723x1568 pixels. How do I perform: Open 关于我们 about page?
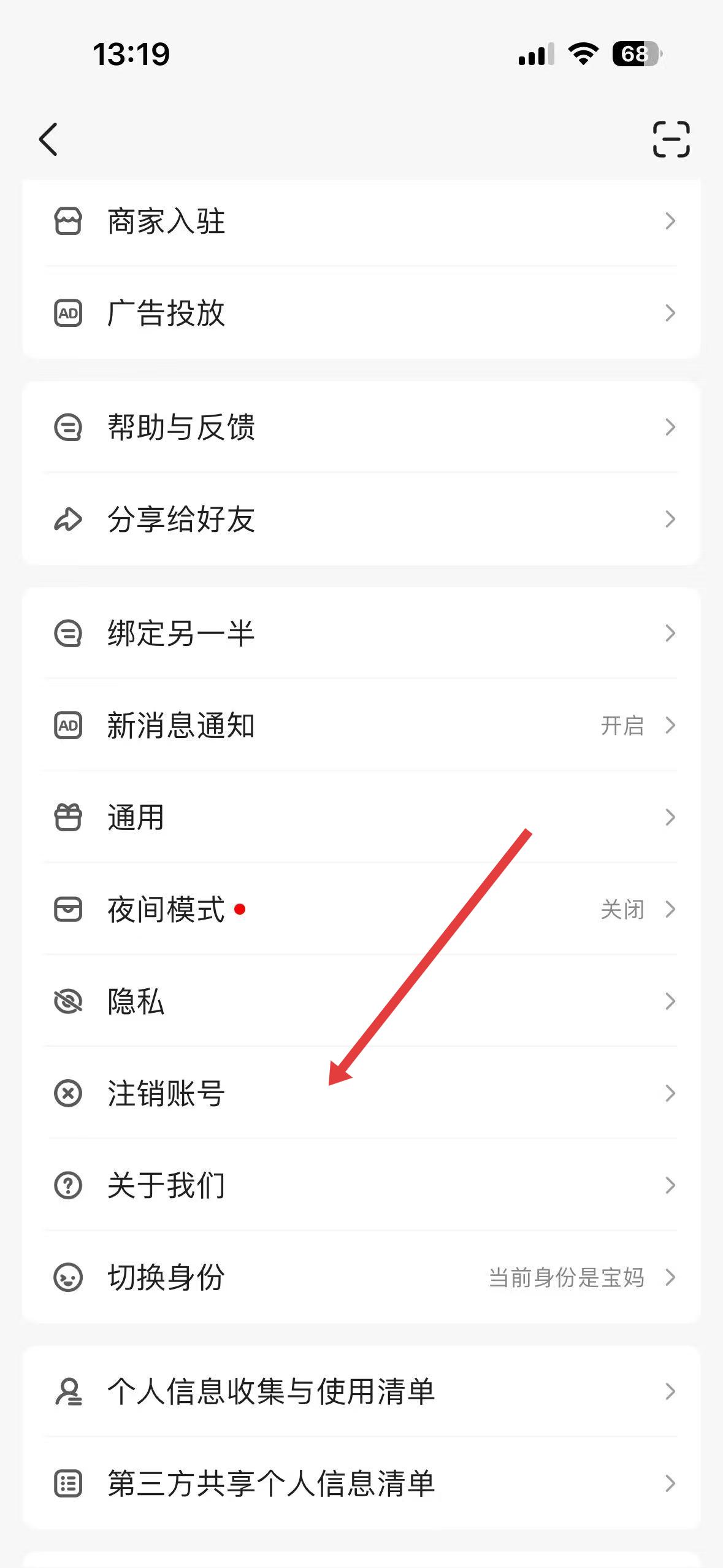pos(361,1185)
